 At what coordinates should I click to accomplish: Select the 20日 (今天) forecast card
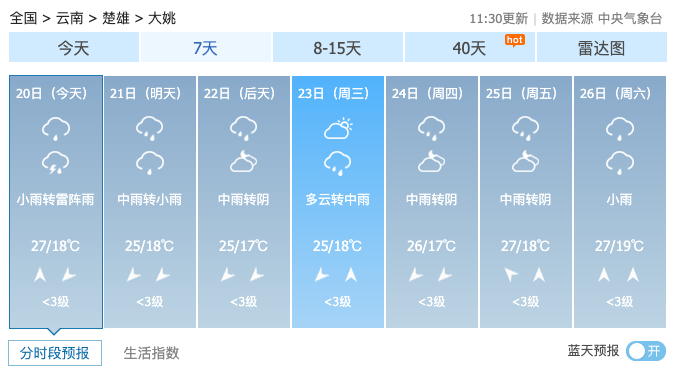pyautogui.click(x=56, y=202)
